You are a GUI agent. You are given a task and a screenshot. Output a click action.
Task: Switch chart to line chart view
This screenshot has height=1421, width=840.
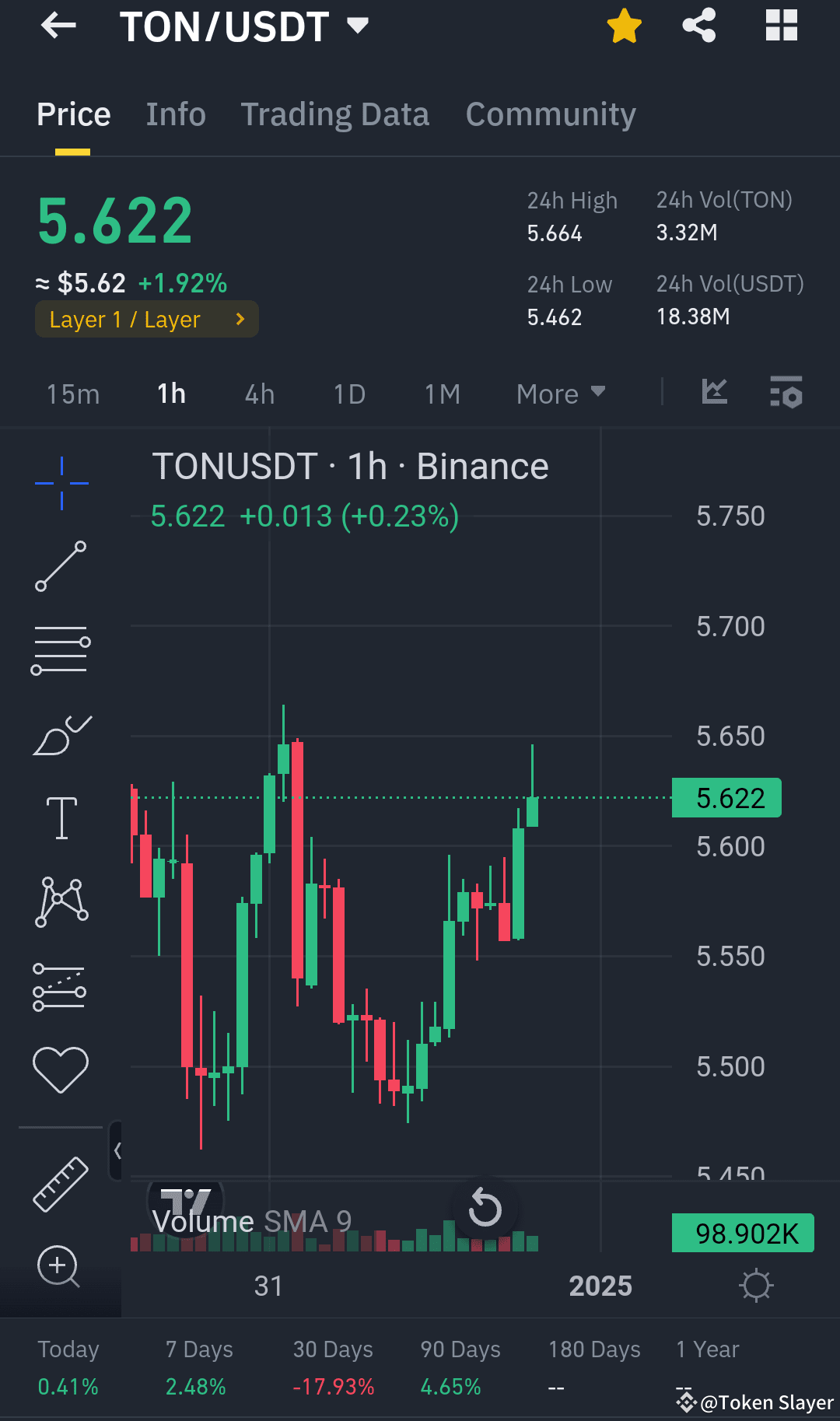click(713, 394)
